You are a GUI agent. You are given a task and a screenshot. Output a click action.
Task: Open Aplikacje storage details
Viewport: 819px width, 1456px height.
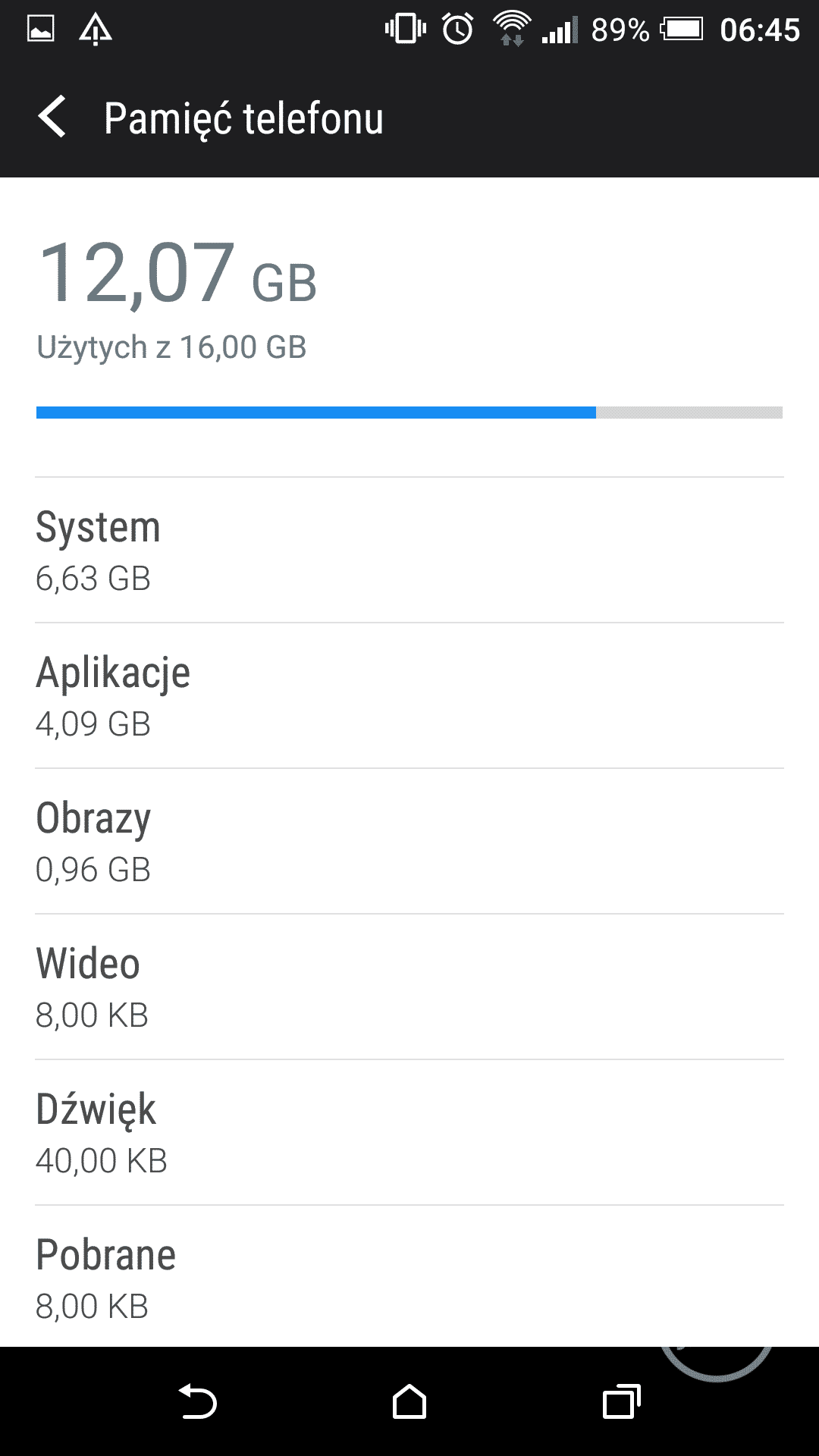(x=409, y=696)
